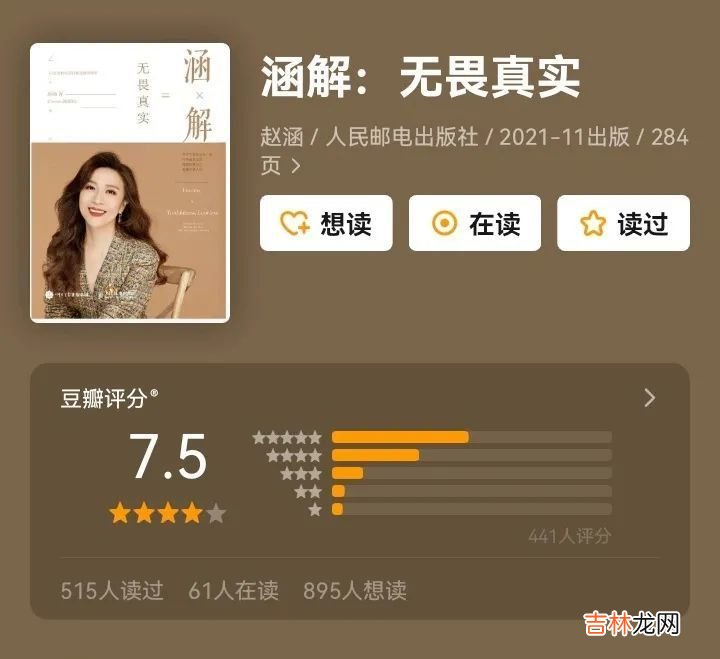The width and height of the screenshot is (720, 659).
Task: Mark the book as 读过
Action: (622, 223)
